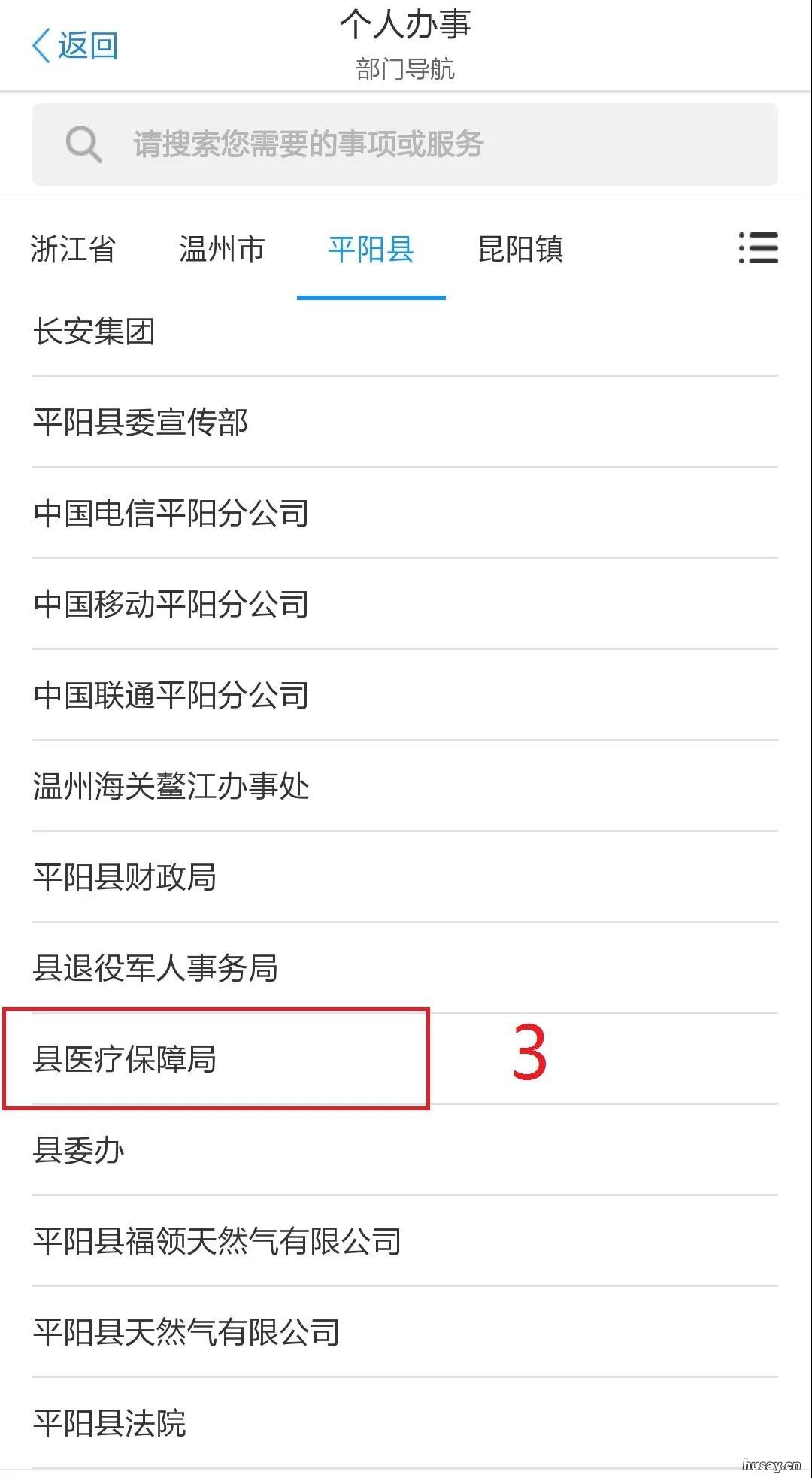This screenshot has width=812, height=1478.
Task: Switch to the 温州市 tab
Action: 222,250
